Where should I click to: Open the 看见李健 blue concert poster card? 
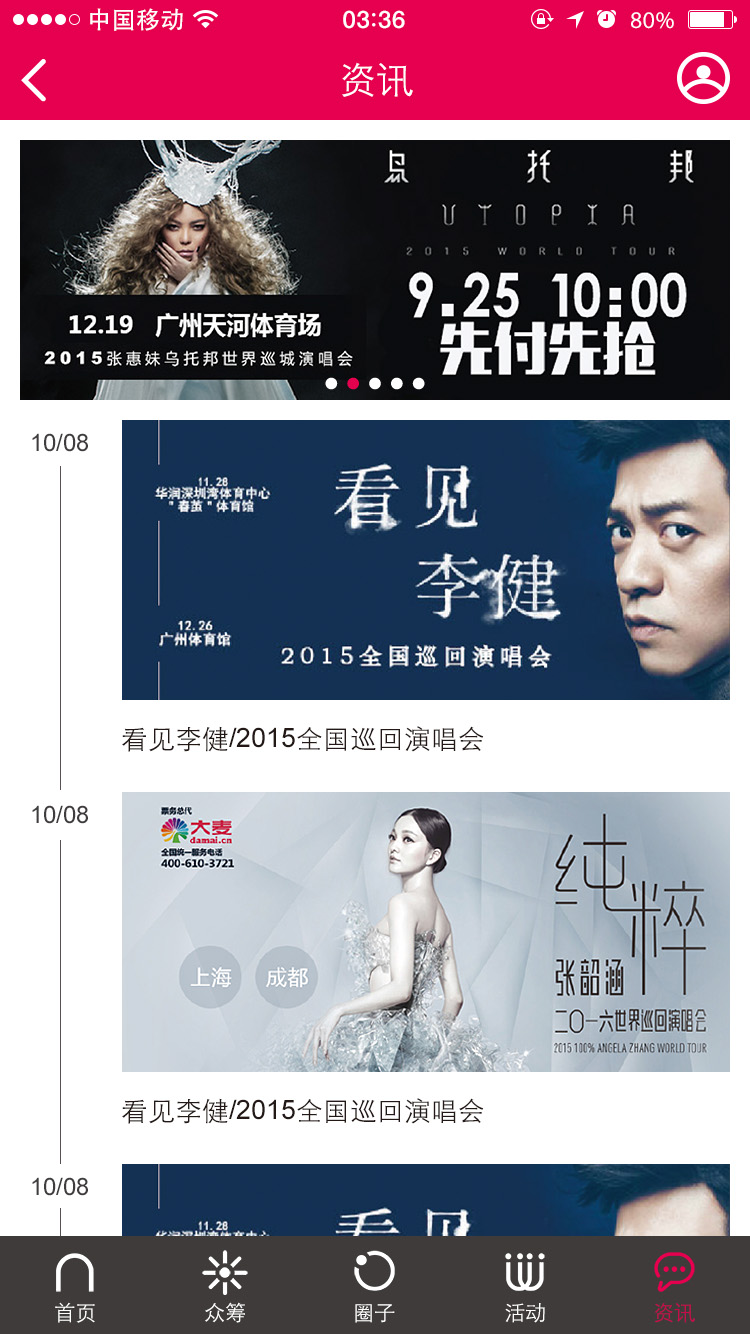(425, 559)
